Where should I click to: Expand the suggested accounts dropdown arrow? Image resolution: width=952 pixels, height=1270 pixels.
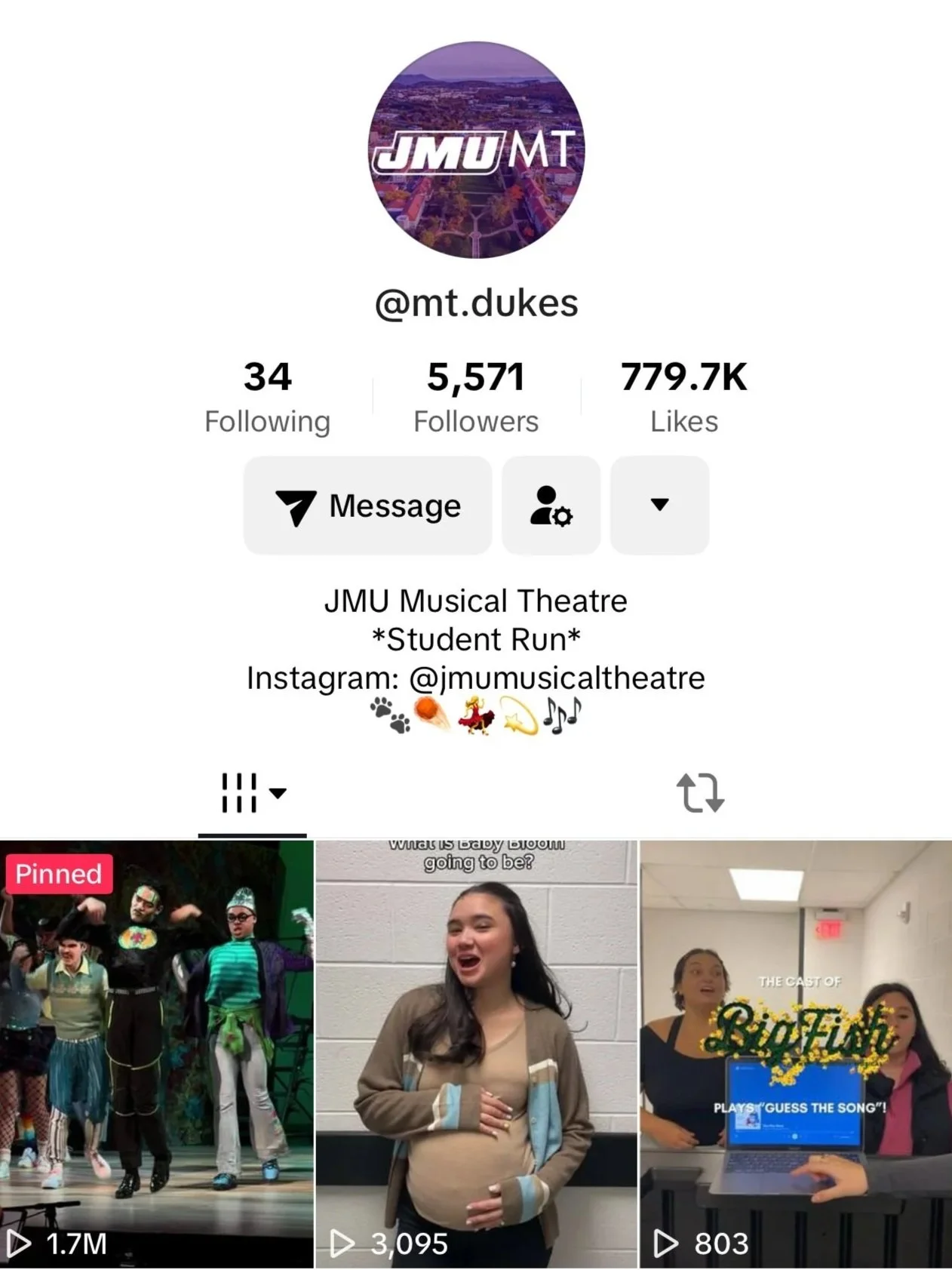click(659, 506)
